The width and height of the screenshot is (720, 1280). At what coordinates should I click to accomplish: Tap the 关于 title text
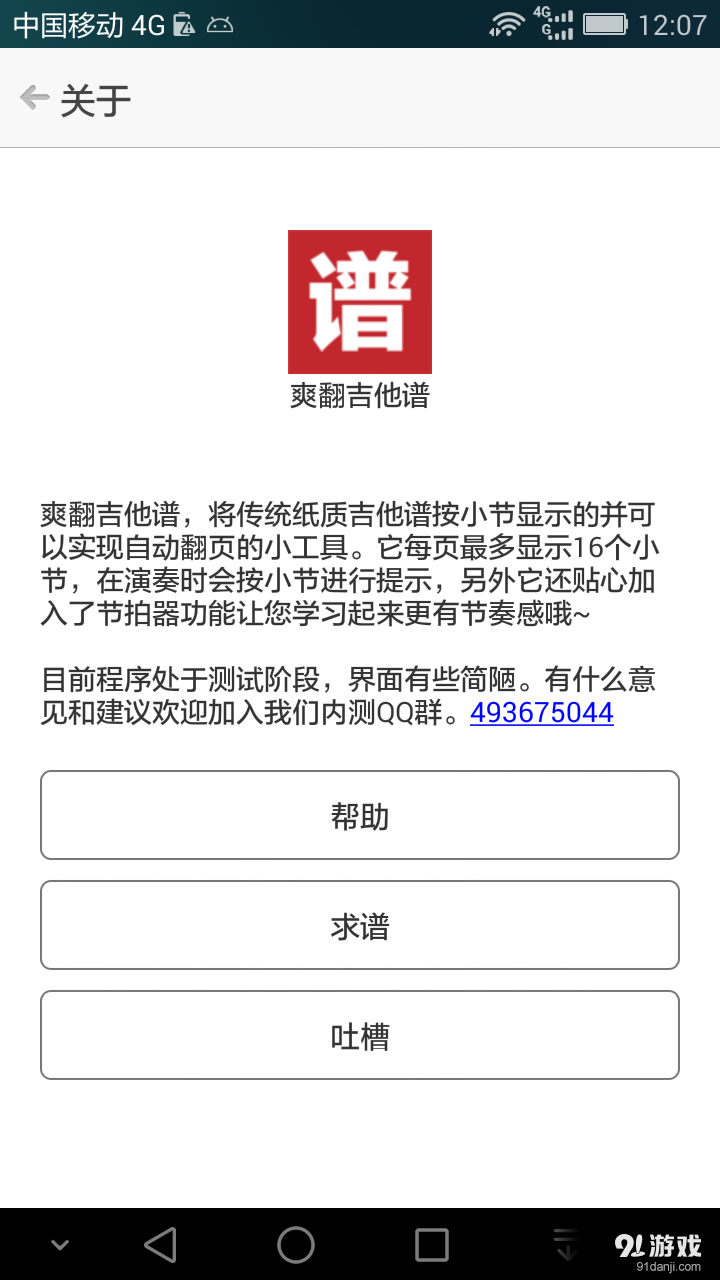[93, 97]
